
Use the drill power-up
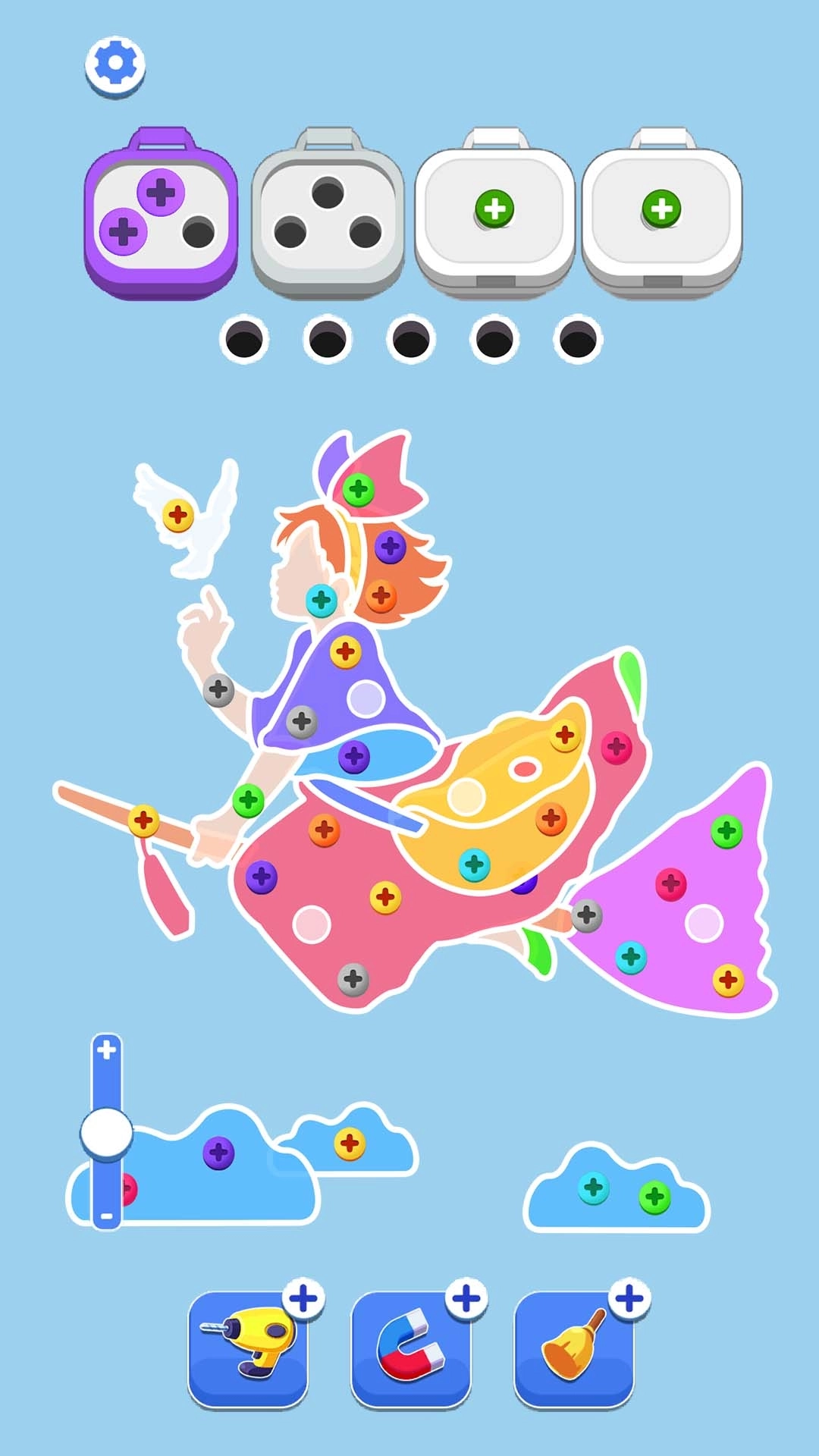pyautogui.click(x=249, y=1350)
